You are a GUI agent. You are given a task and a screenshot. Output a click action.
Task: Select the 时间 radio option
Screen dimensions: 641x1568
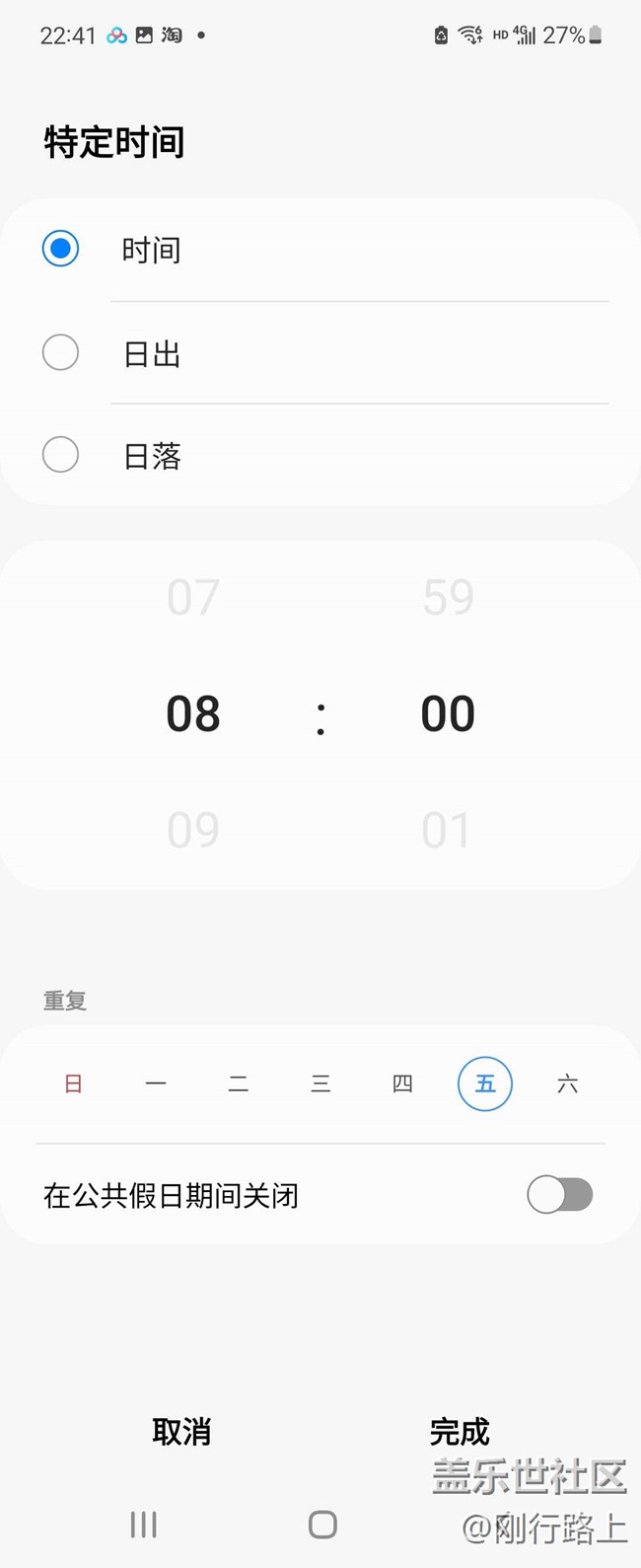tap(320, 250)
